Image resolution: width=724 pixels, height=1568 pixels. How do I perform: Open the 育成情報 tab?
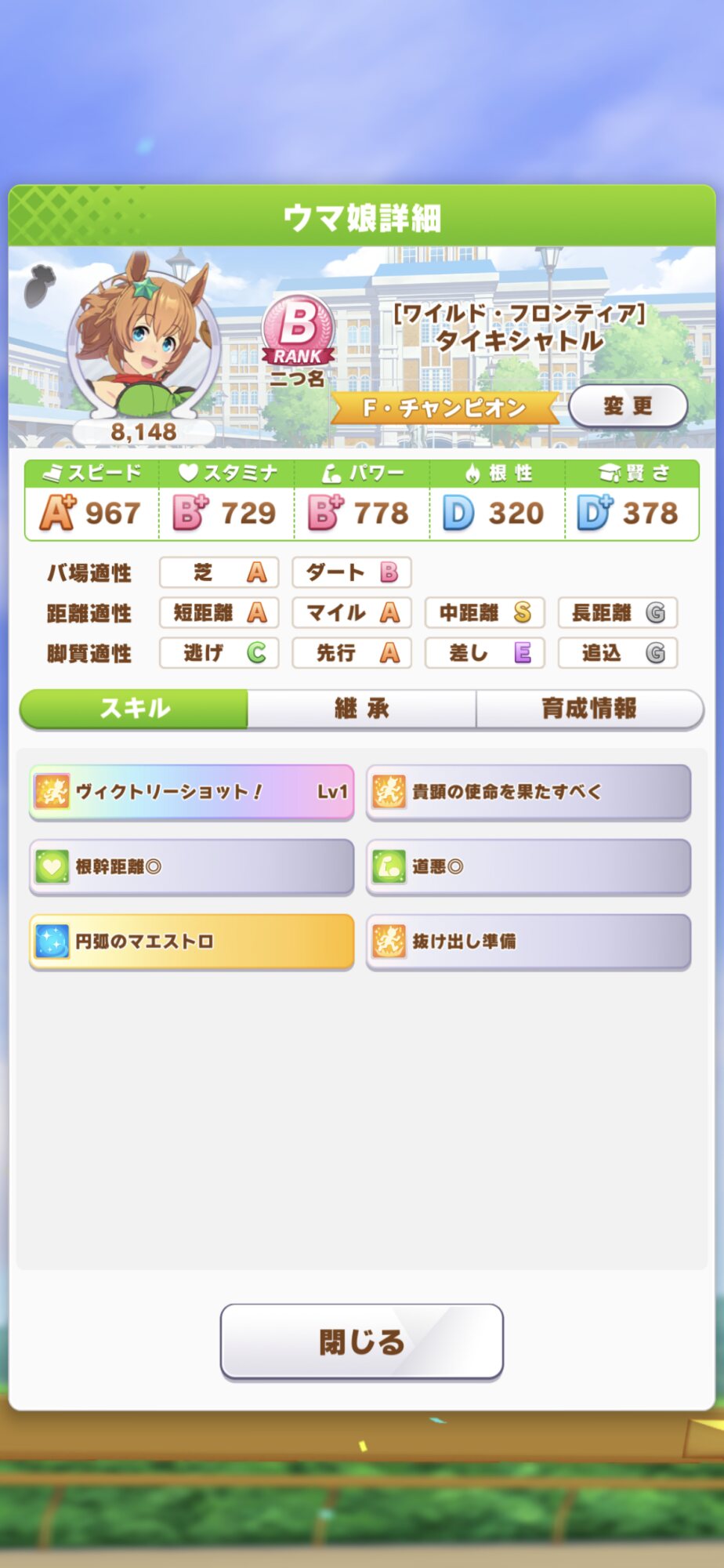589,709
